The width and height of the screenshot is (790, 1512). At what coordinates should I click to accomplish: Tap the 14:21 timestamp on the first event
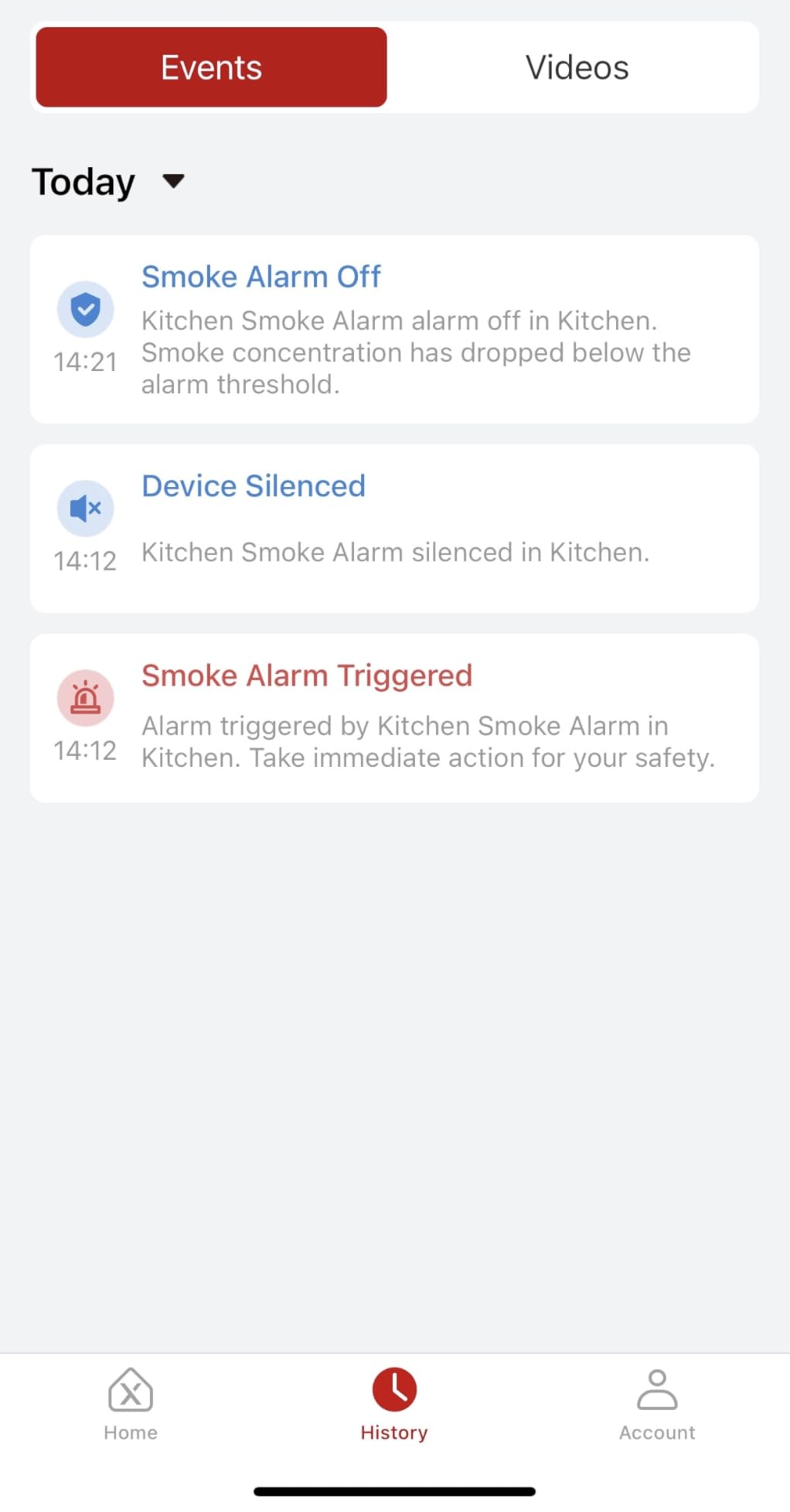(85, 361)
